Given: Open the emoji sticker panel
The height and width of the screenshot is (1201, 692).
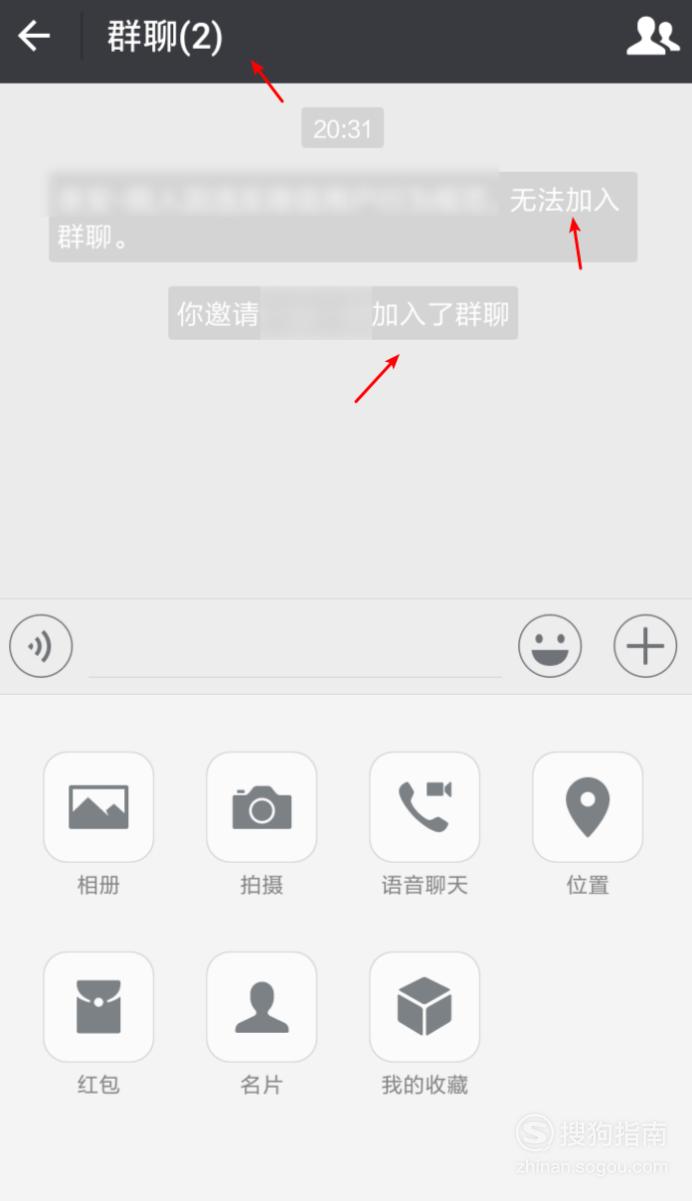Looking at the screenshot, I should pos(549,646).
